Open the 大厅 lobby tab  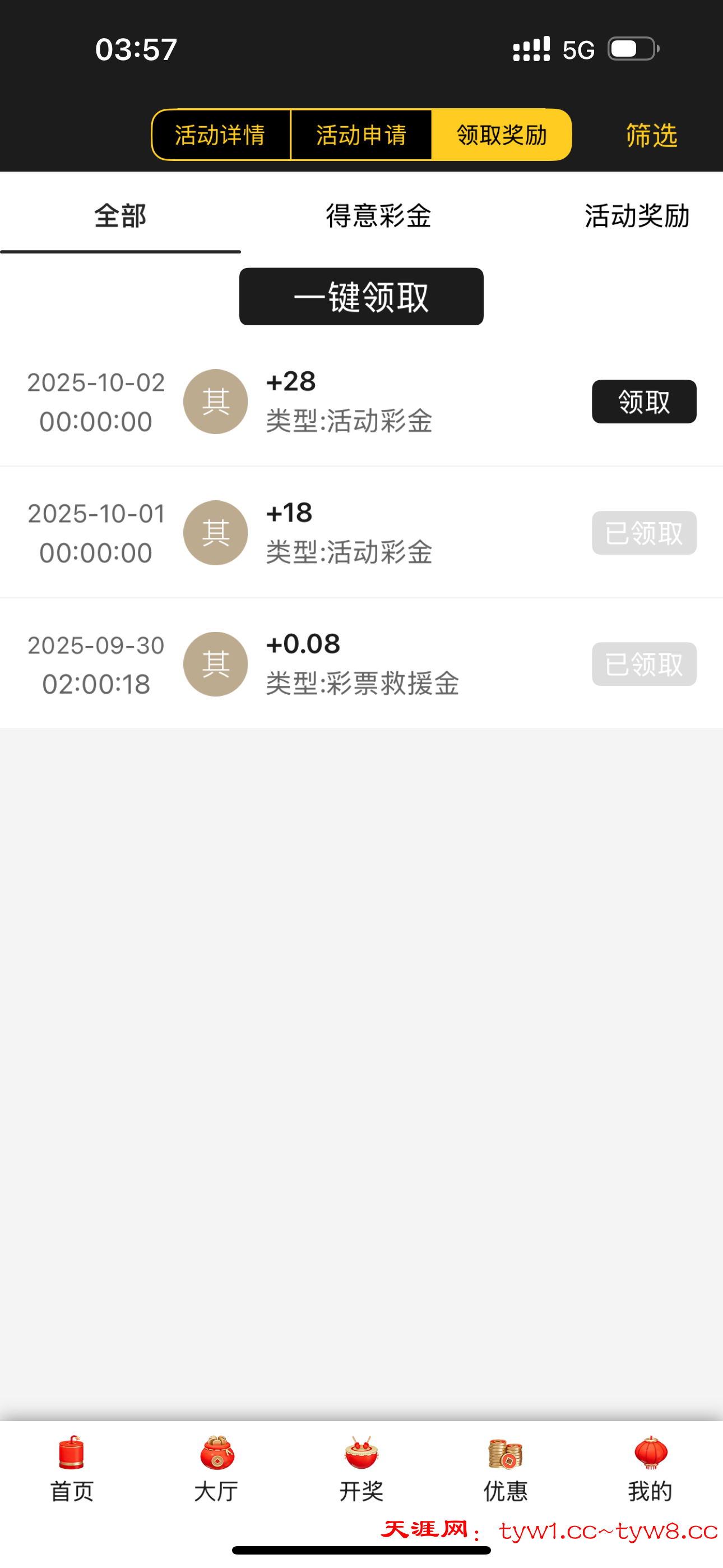[x=217, y=1468]
